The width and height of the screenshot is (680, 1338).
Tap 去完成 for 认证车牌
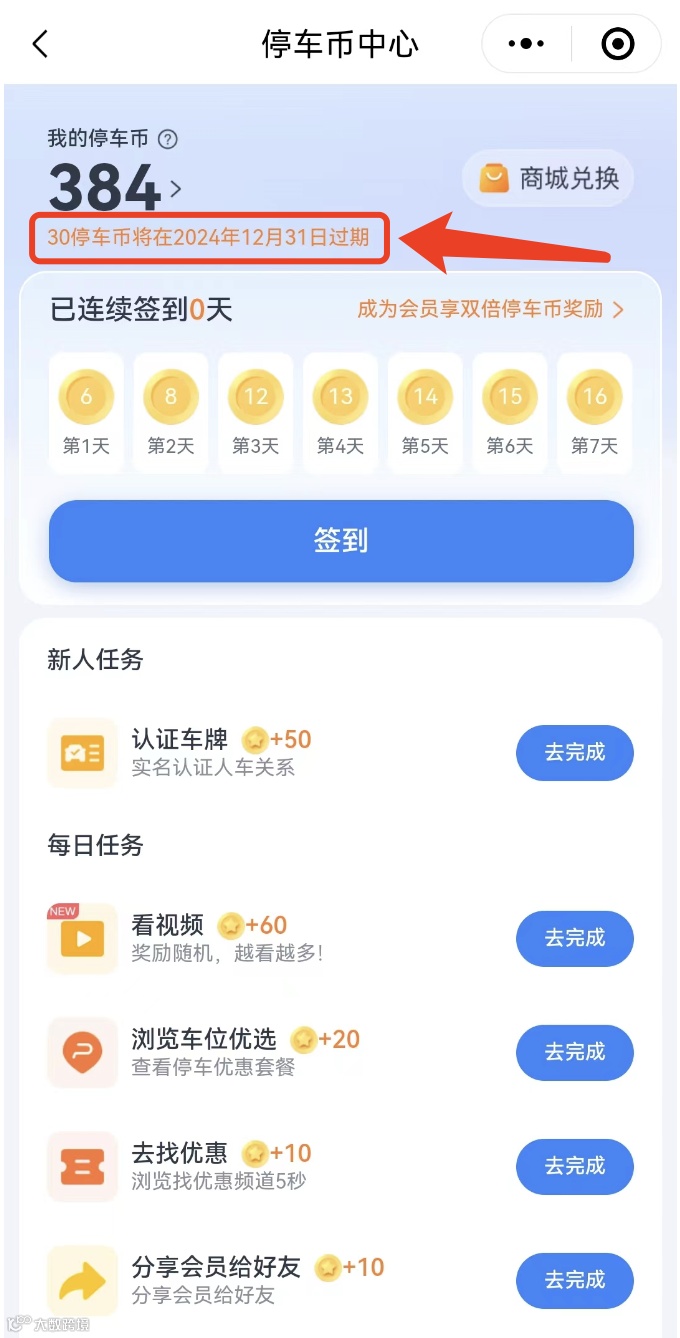(574, 753)
